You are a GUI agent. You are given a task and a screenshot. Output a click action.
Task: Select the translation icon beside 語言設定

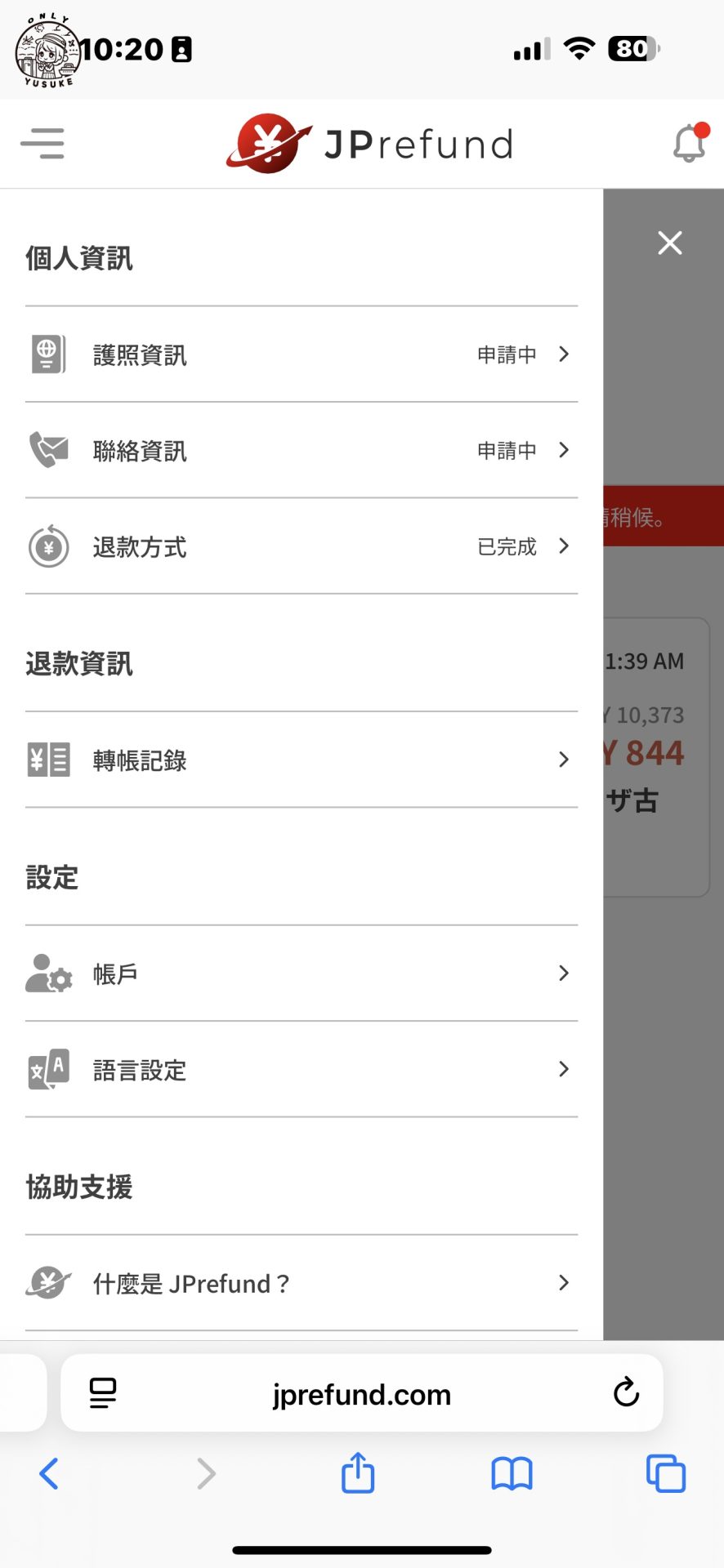click(x=49, y=1070)
